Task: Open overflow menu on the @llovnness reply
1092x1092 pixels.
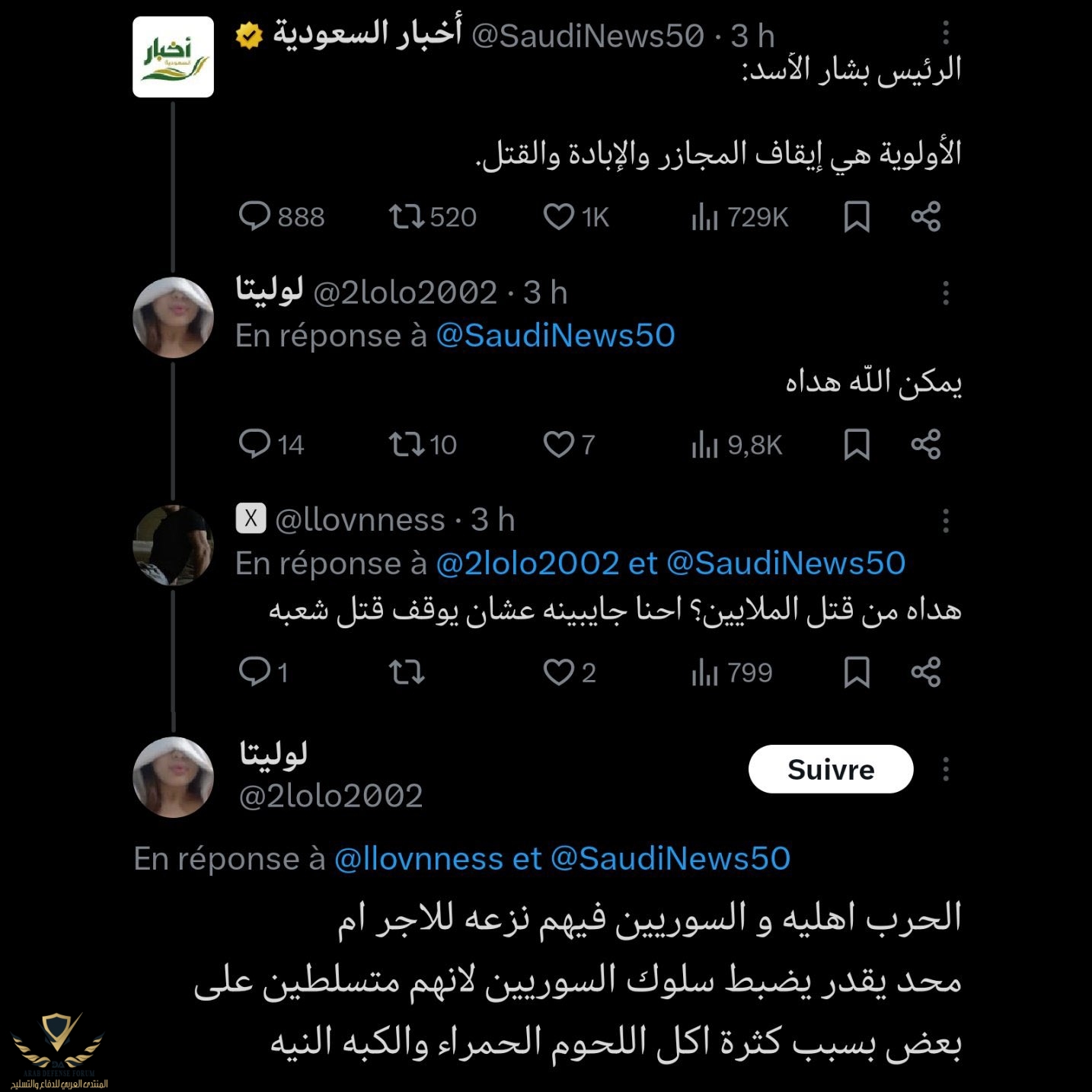Action: pos(945,521)
